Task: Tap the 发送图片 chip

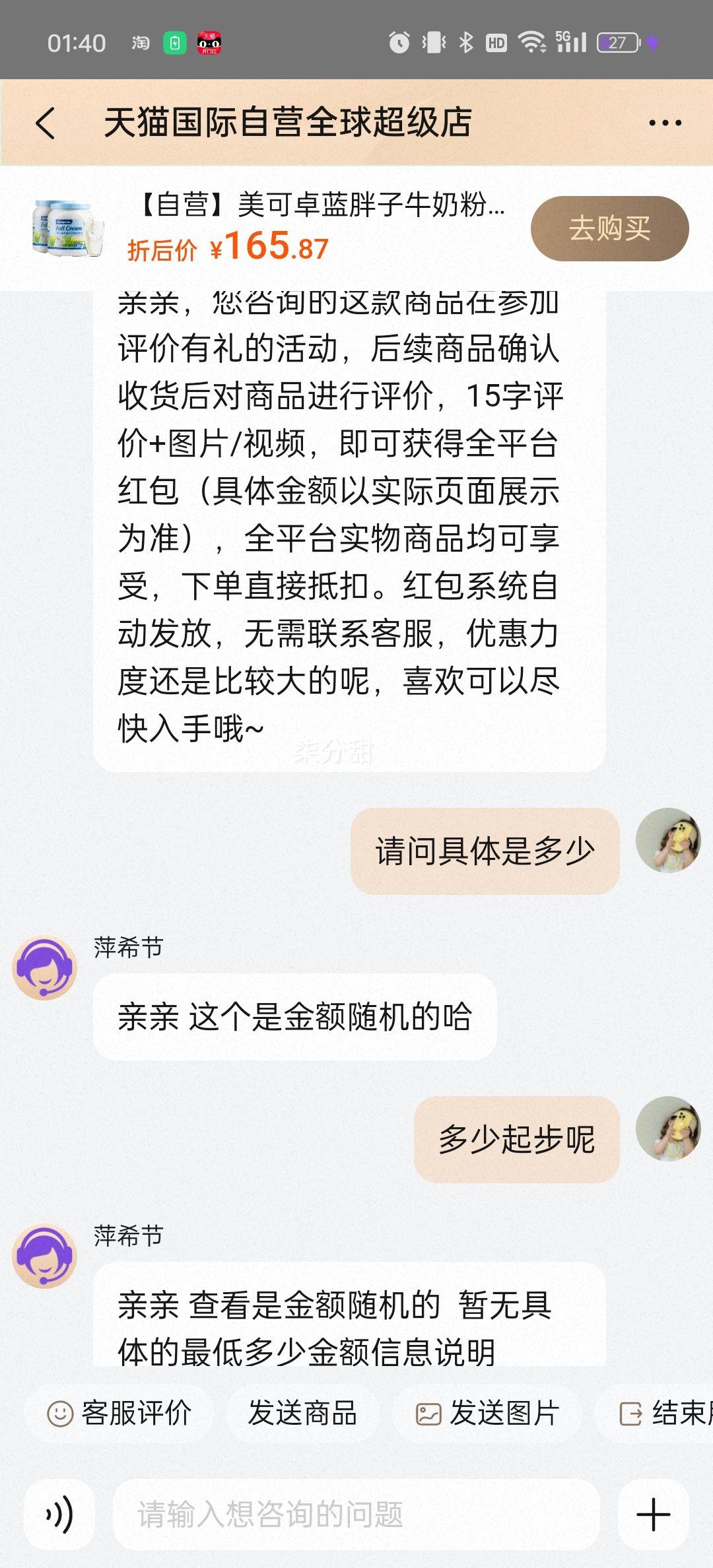Action: tap(488, 1414)
